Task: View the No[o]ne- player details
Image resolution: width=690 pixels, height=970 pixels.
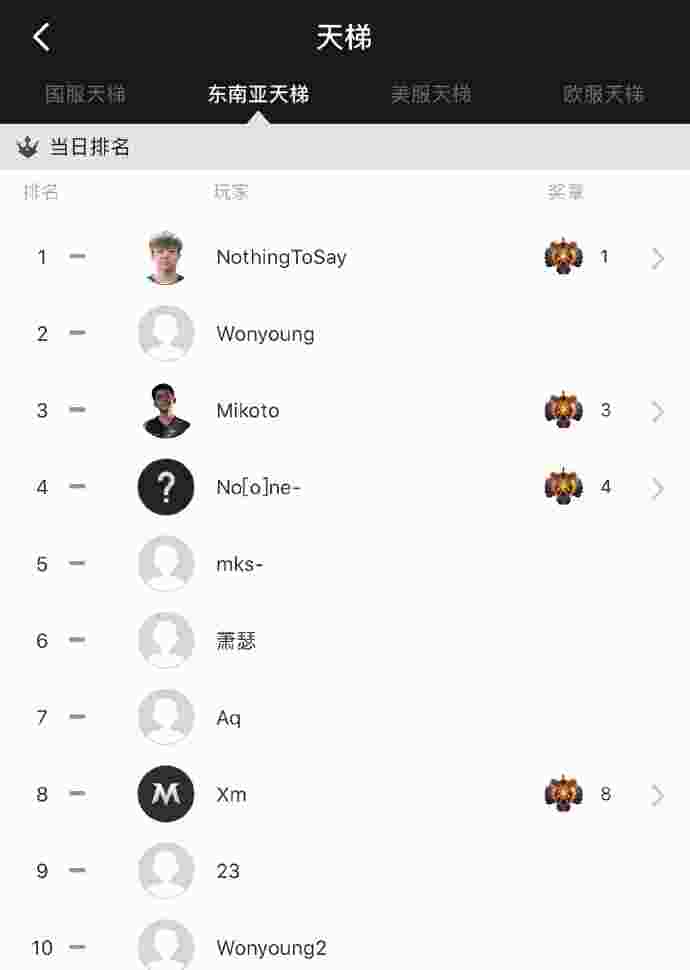Action: click(258, 488)
